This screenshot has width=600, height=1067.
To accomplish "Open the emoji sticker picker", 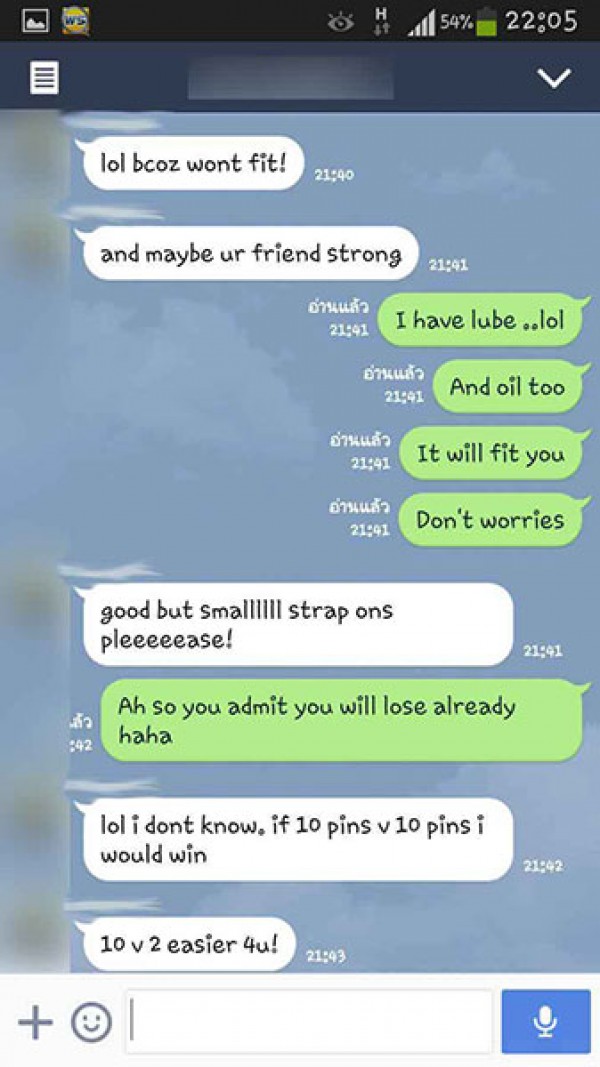I will [91, 1021].
